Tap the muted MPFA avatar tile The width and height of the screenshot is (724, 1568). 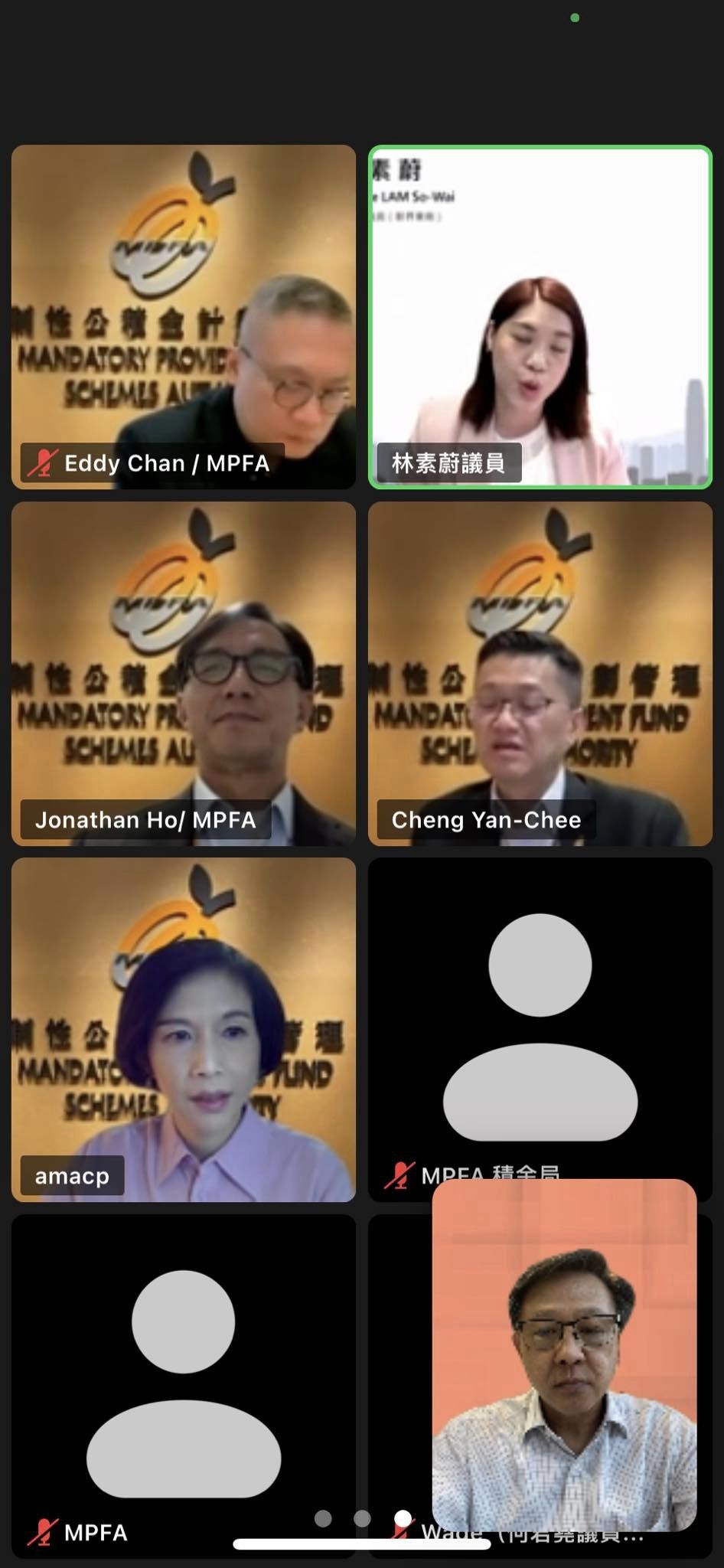click(184, 1386)
